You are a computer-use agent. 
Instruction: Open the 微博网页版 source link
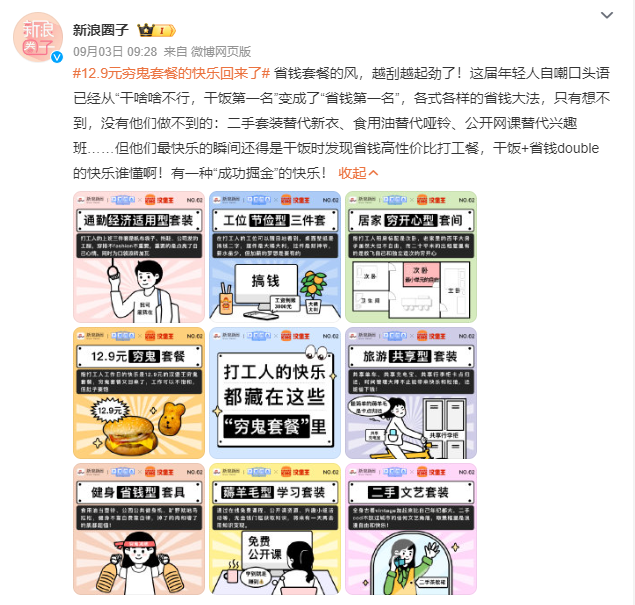point(221,51)
